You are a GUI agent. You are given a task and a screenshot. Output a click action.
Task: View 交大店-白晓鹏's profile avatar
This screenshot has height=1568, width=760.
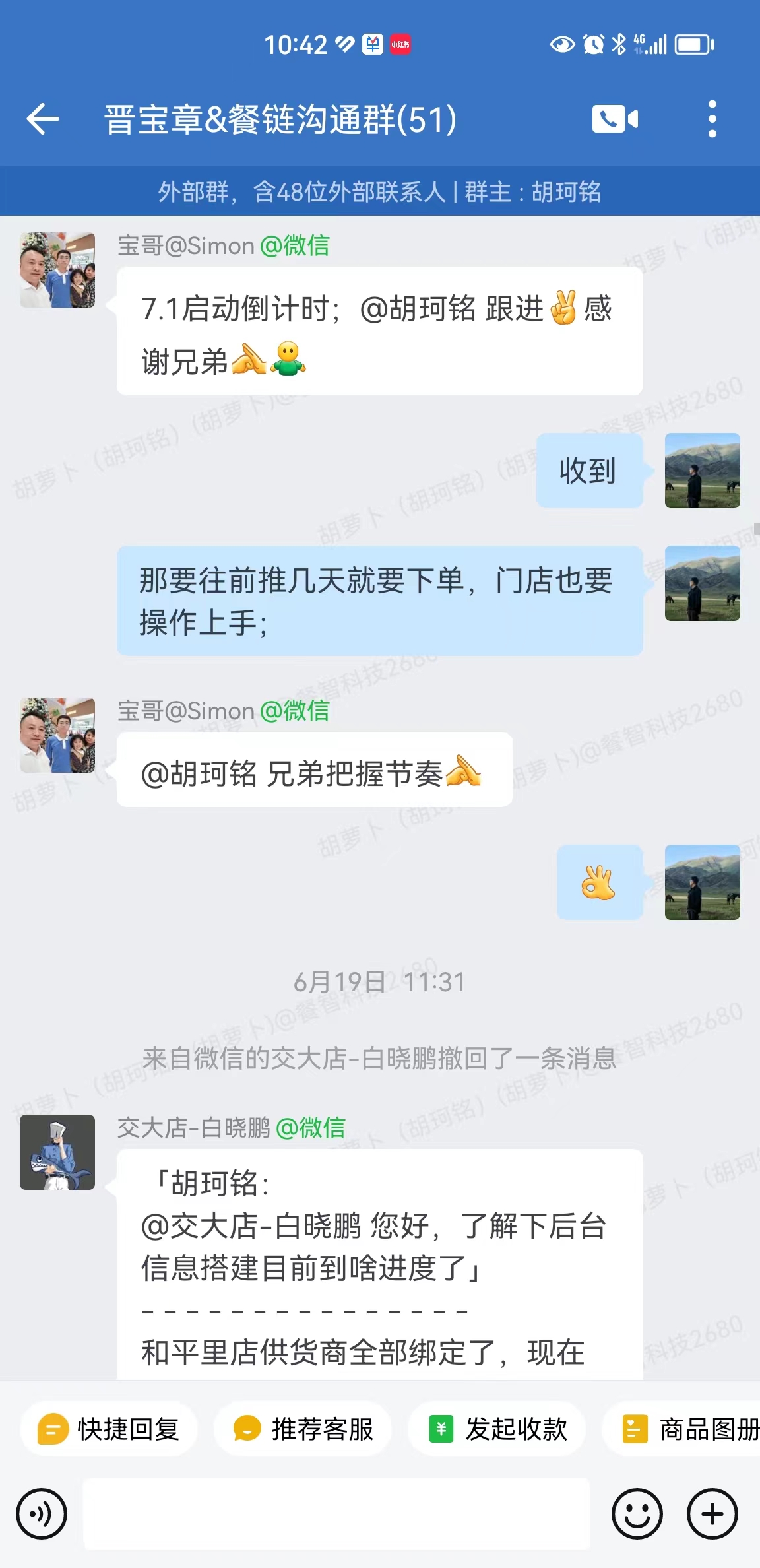57,1152
